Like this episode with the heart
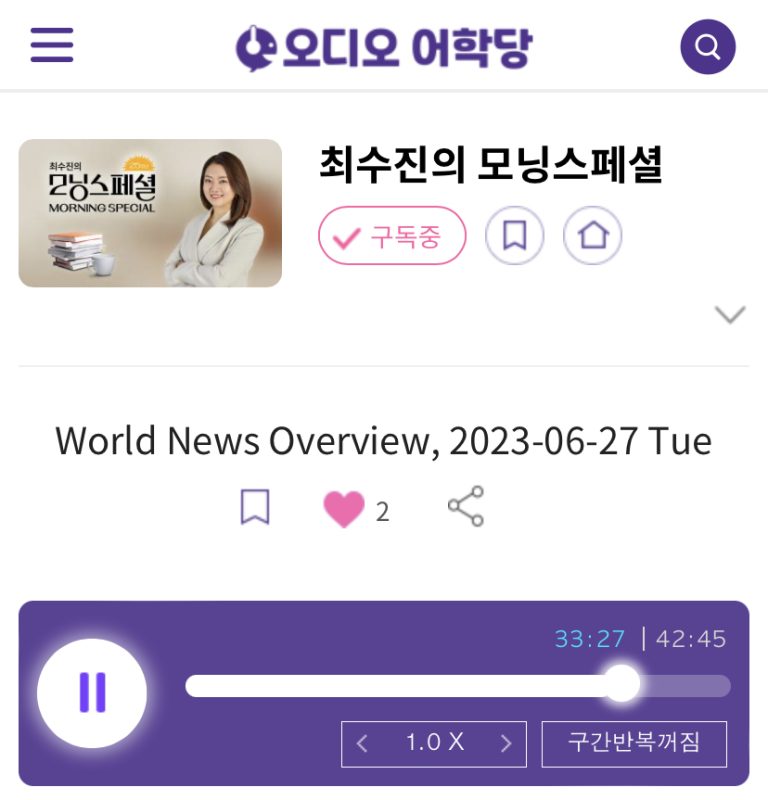The image size is (768, 800). point(343,510)
